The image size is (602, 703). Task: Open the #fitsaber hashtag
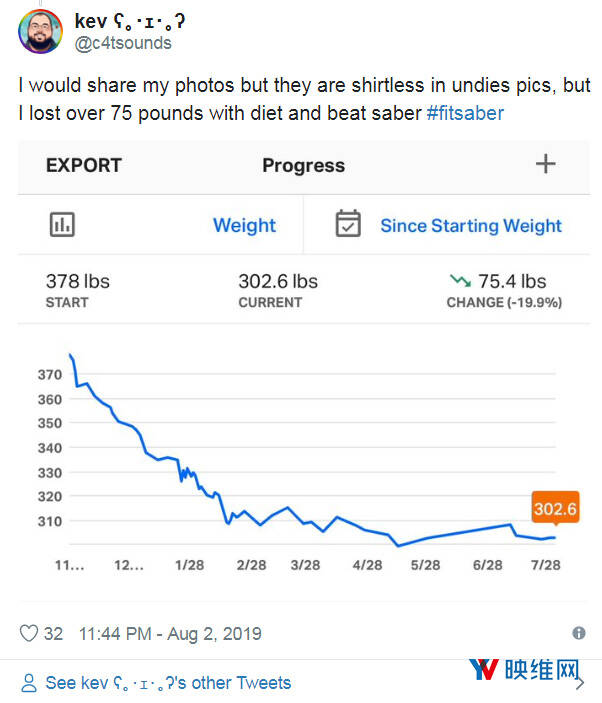click(x=464, y=113)
